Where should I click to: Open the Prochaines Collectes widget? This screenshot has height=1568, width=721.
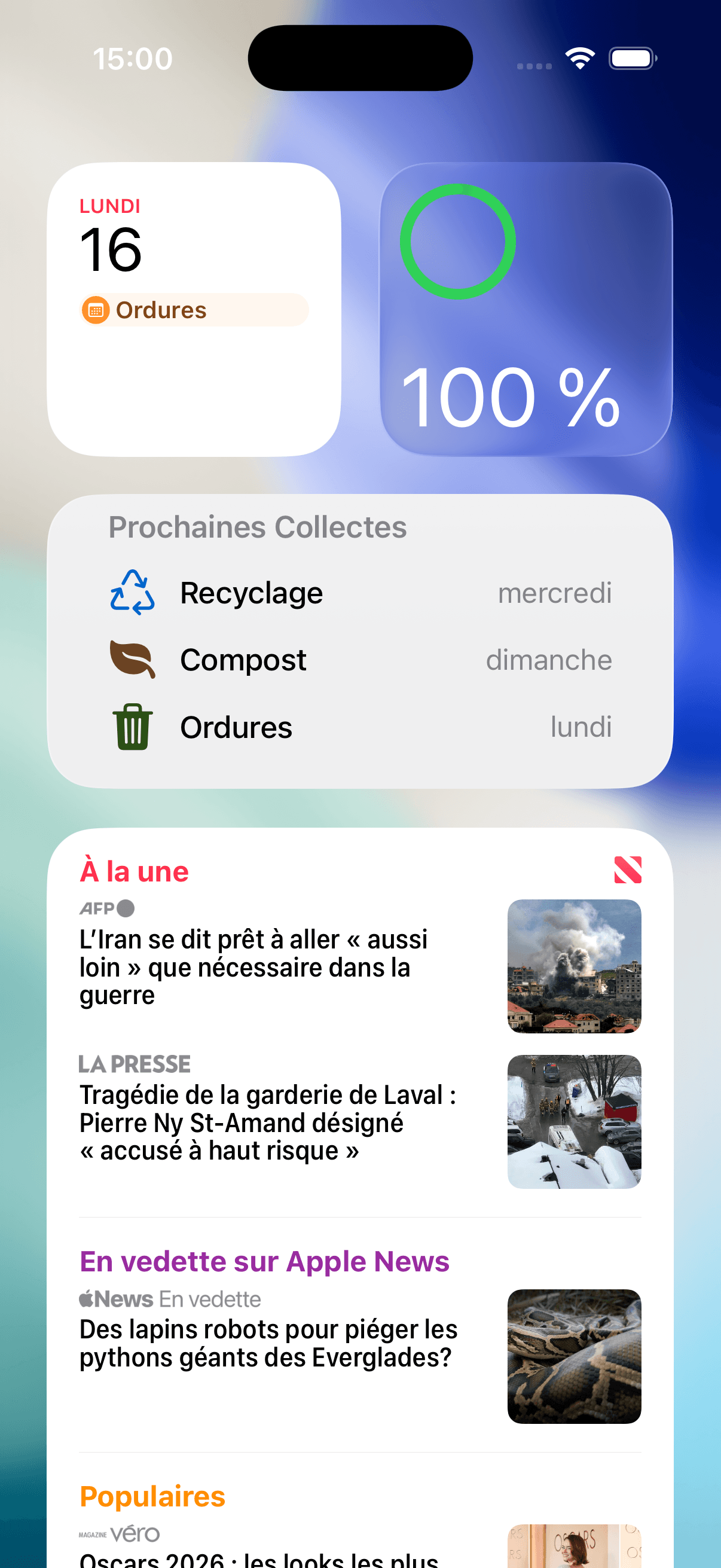click(360, 641)
